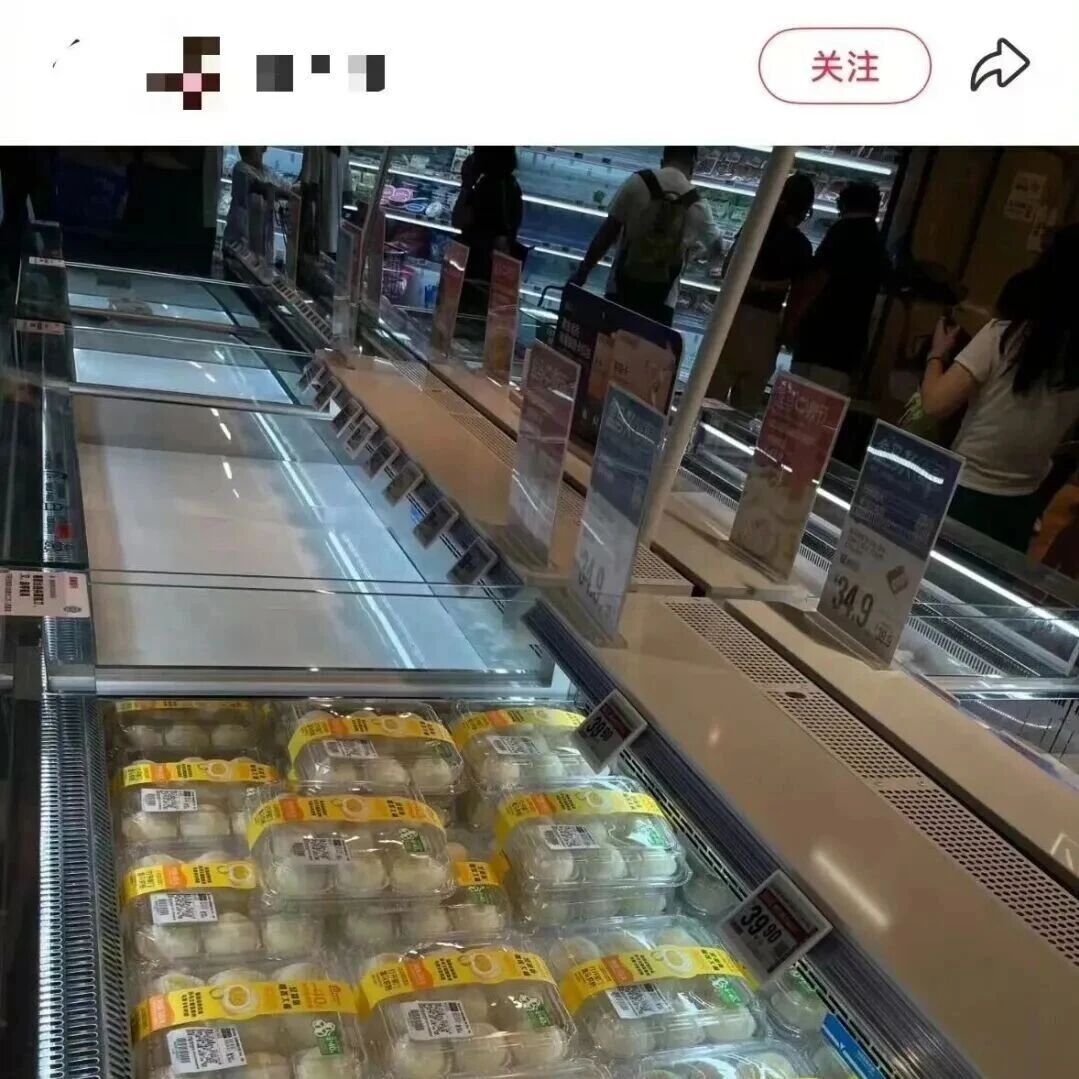Share this post via the arrow icon

[999, 66]
